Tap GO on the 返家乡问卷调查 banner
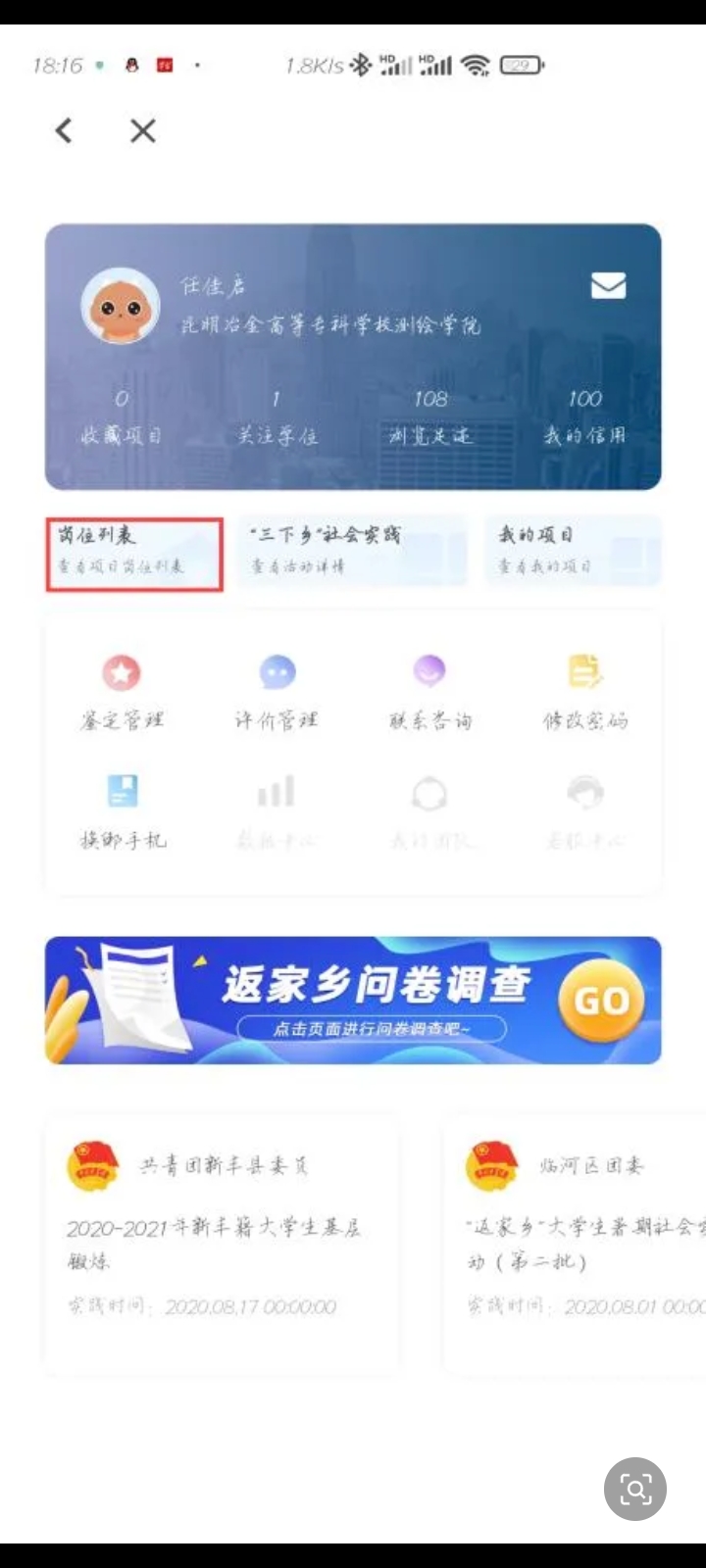706x1568 pixels. (600, 1001)
